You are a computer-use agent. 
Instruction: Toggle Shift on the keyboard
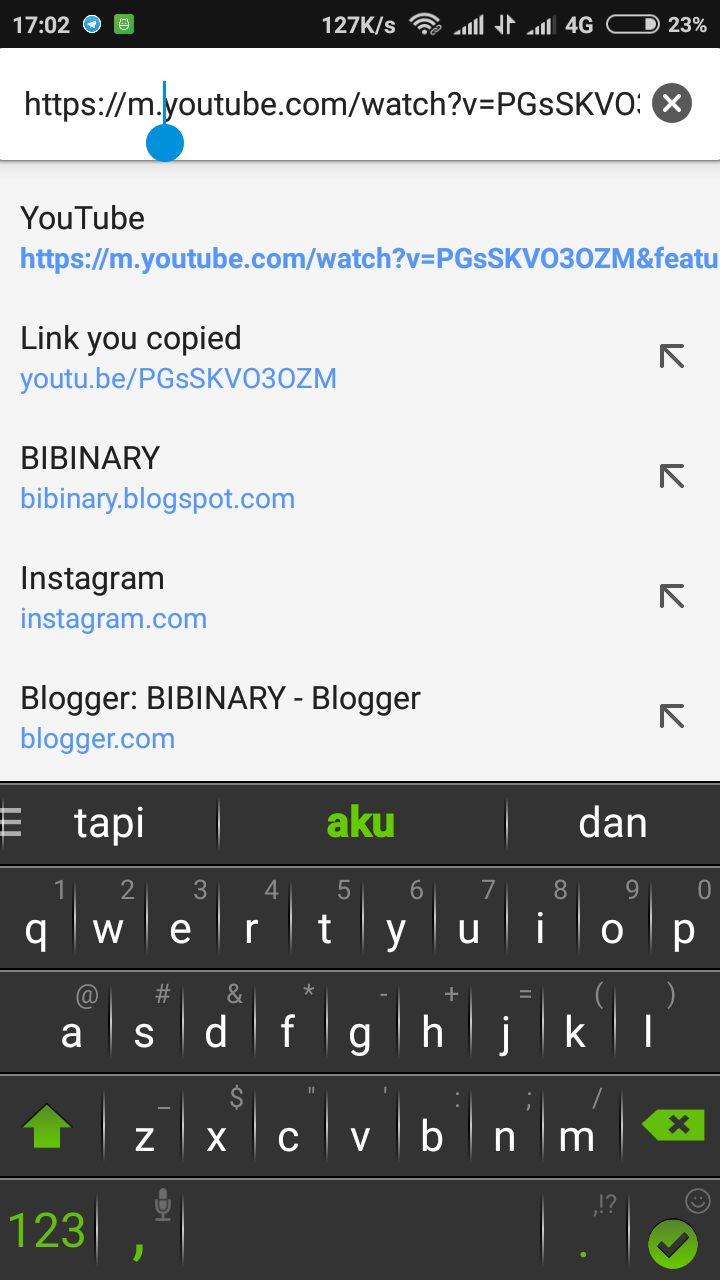coord(45,1125)
